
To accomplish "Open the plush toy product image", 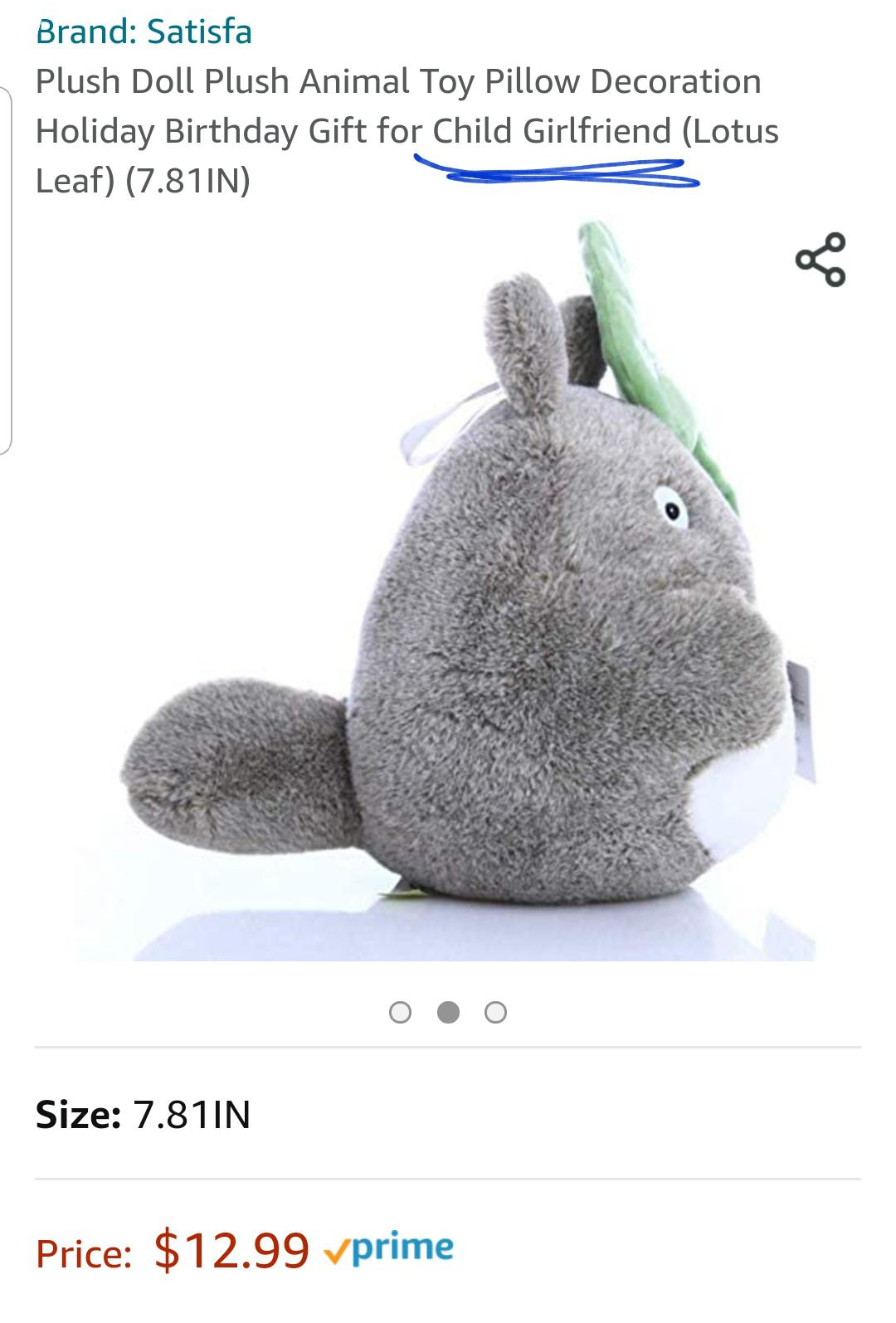I will pyautogui.click(x=465, y=597).
